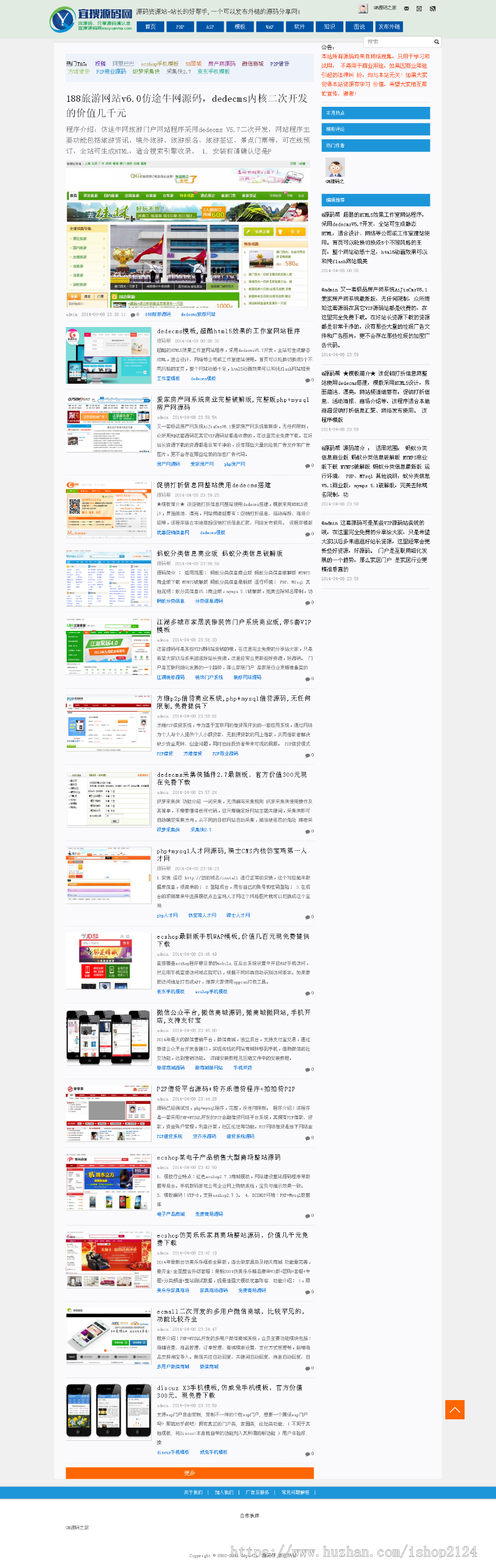Open the 首页 navigation tab
496x1568 pixels.
tap(150, 27)
